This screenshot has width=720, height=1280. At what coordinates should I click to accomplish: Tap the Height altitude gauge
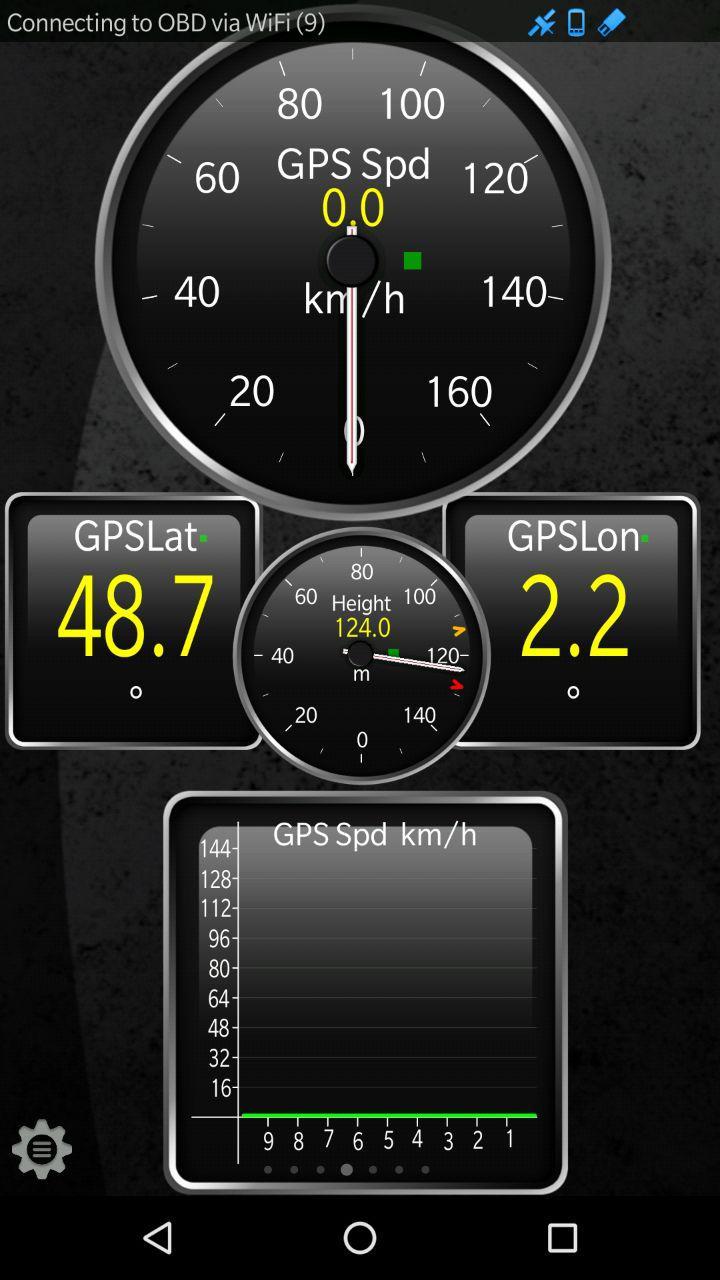coord(361,655)
